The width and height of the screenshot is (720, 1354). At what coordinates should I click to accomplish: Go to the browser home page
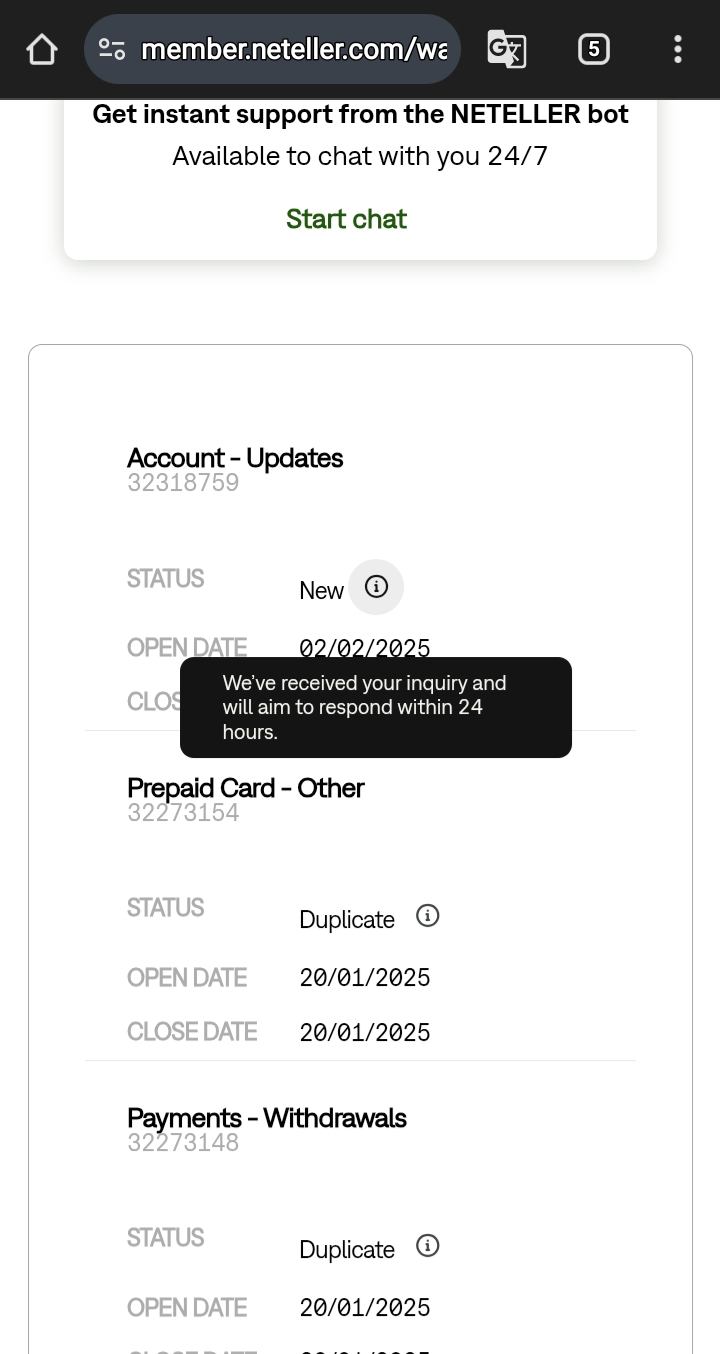(42, 49)
